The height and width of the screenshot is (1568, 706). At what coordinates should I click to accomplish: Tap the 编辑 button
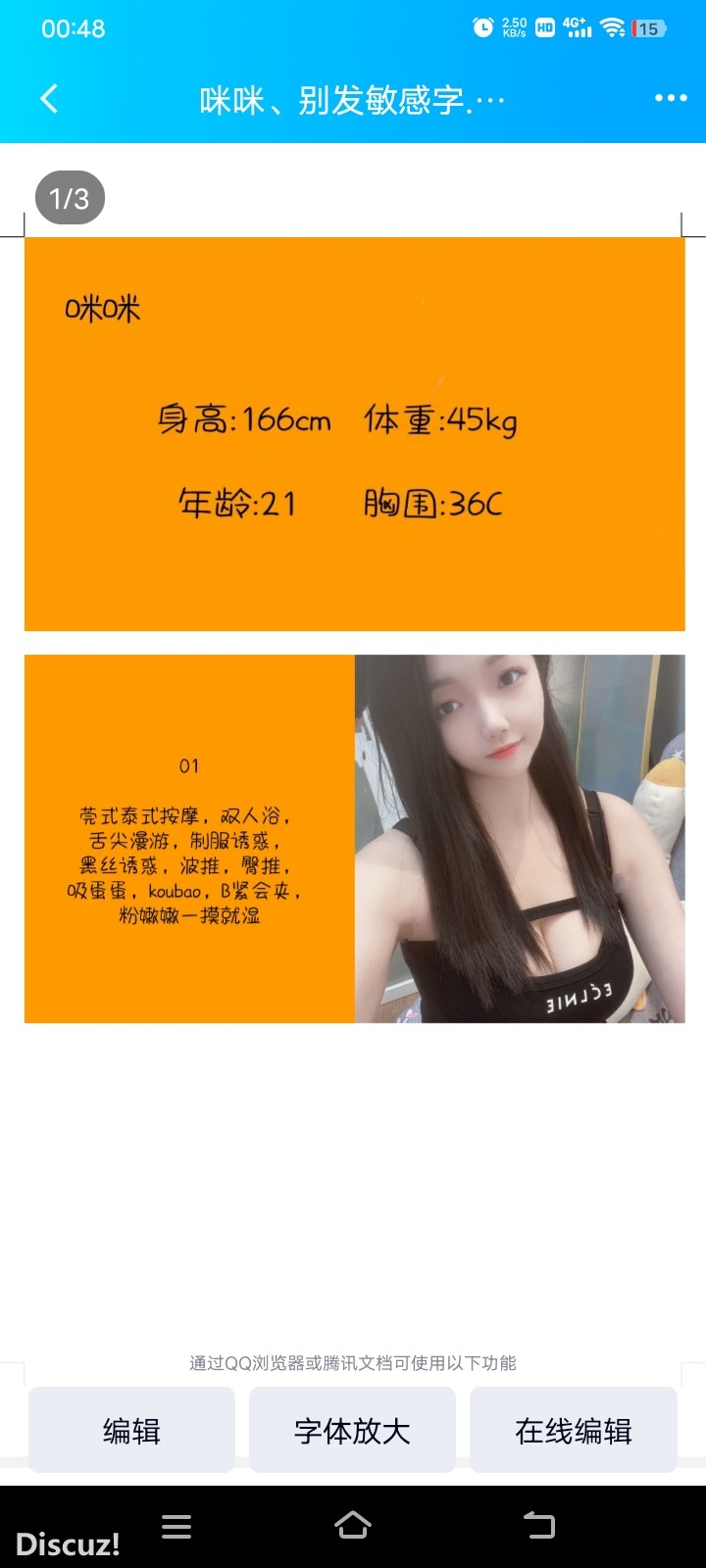pyautogui.click(x=131, y=1431)
